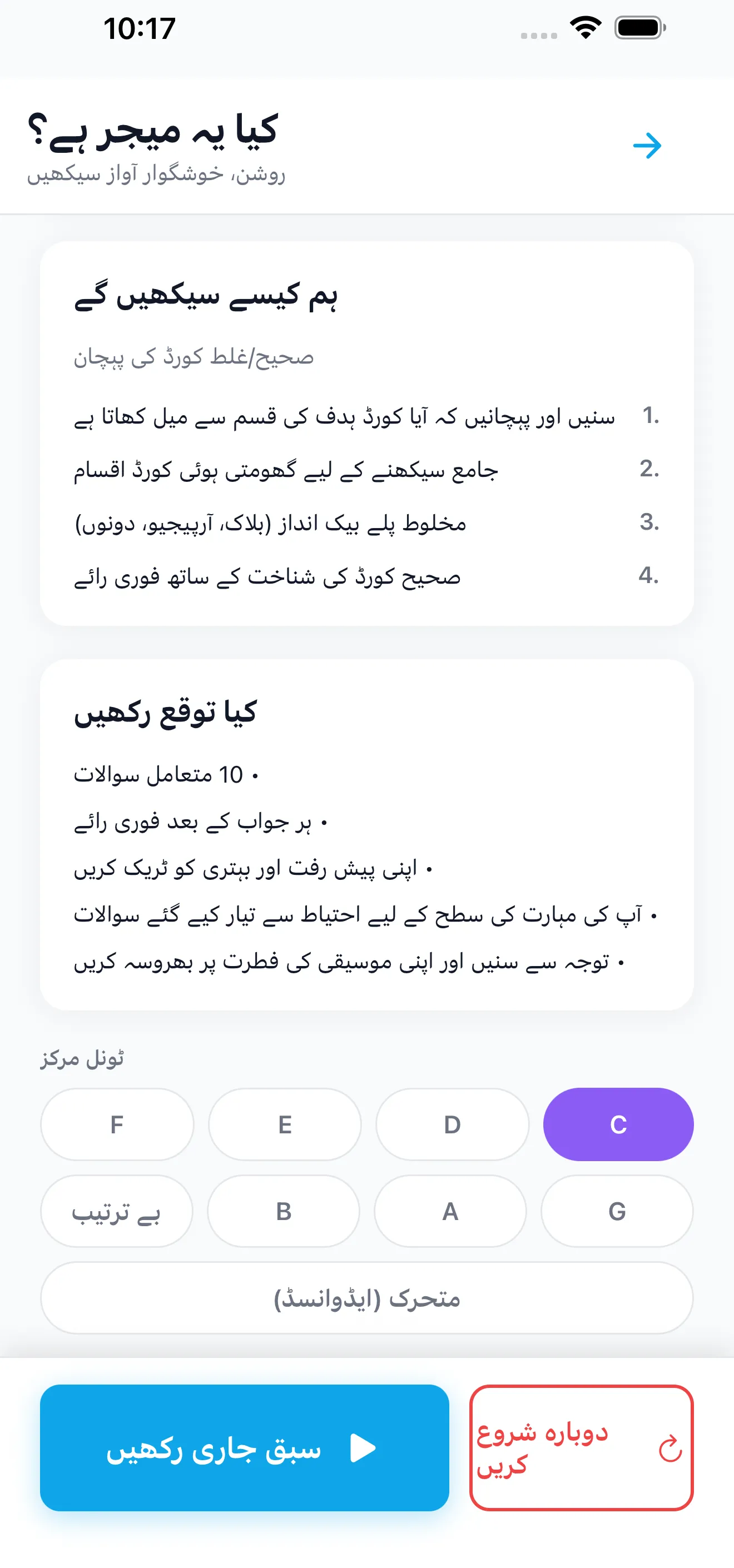Tap the Wi-Fi icon in the status bar
This screenshot has width=734, height=1568.
586,27
